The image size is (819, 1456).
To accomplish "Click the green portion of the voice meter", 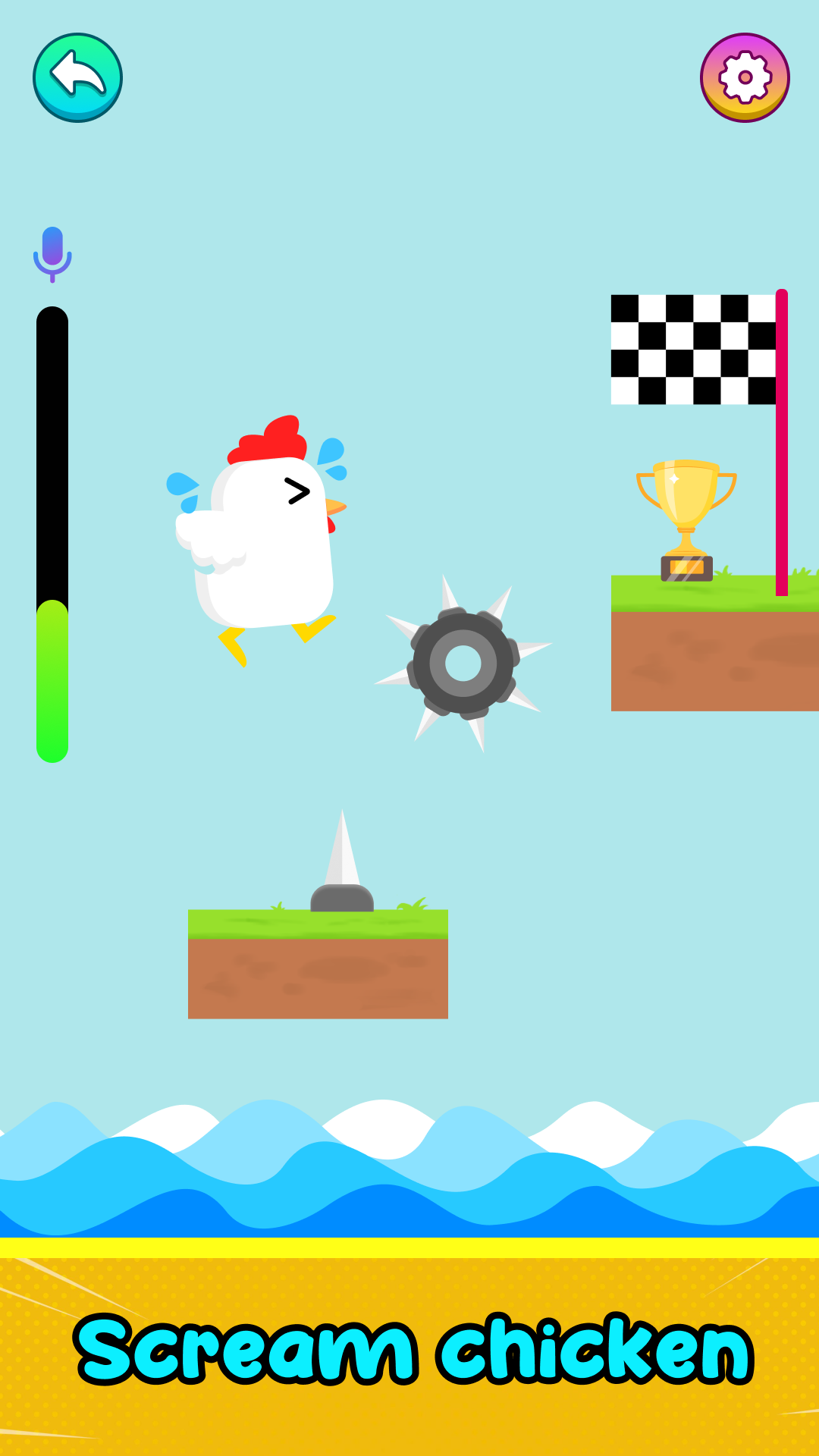I will click(x=52, y=682).
